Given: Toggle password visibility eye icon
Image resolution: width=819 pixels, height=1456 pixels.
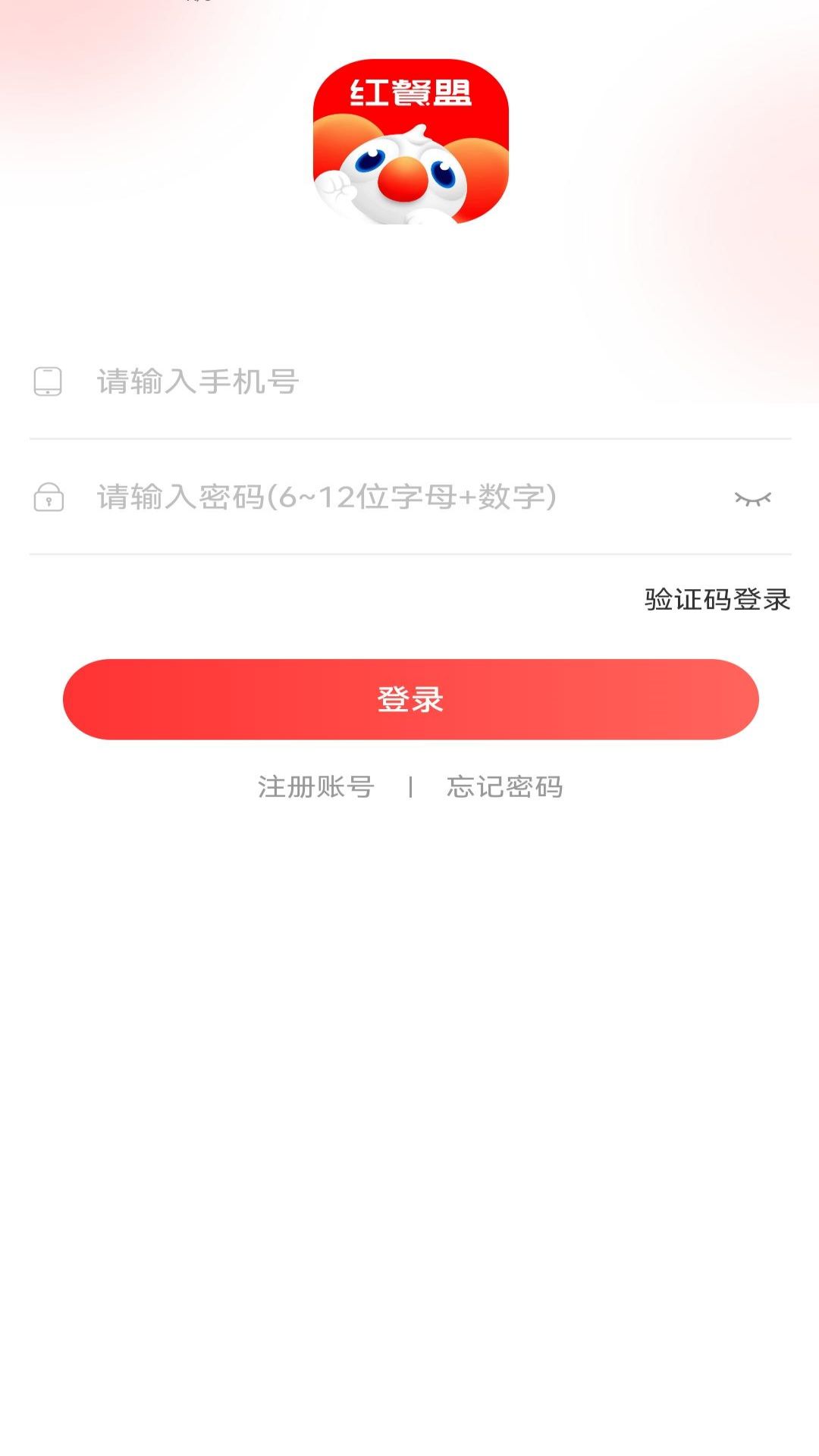Looking at the screenshot, I should [x=752, y=498].
